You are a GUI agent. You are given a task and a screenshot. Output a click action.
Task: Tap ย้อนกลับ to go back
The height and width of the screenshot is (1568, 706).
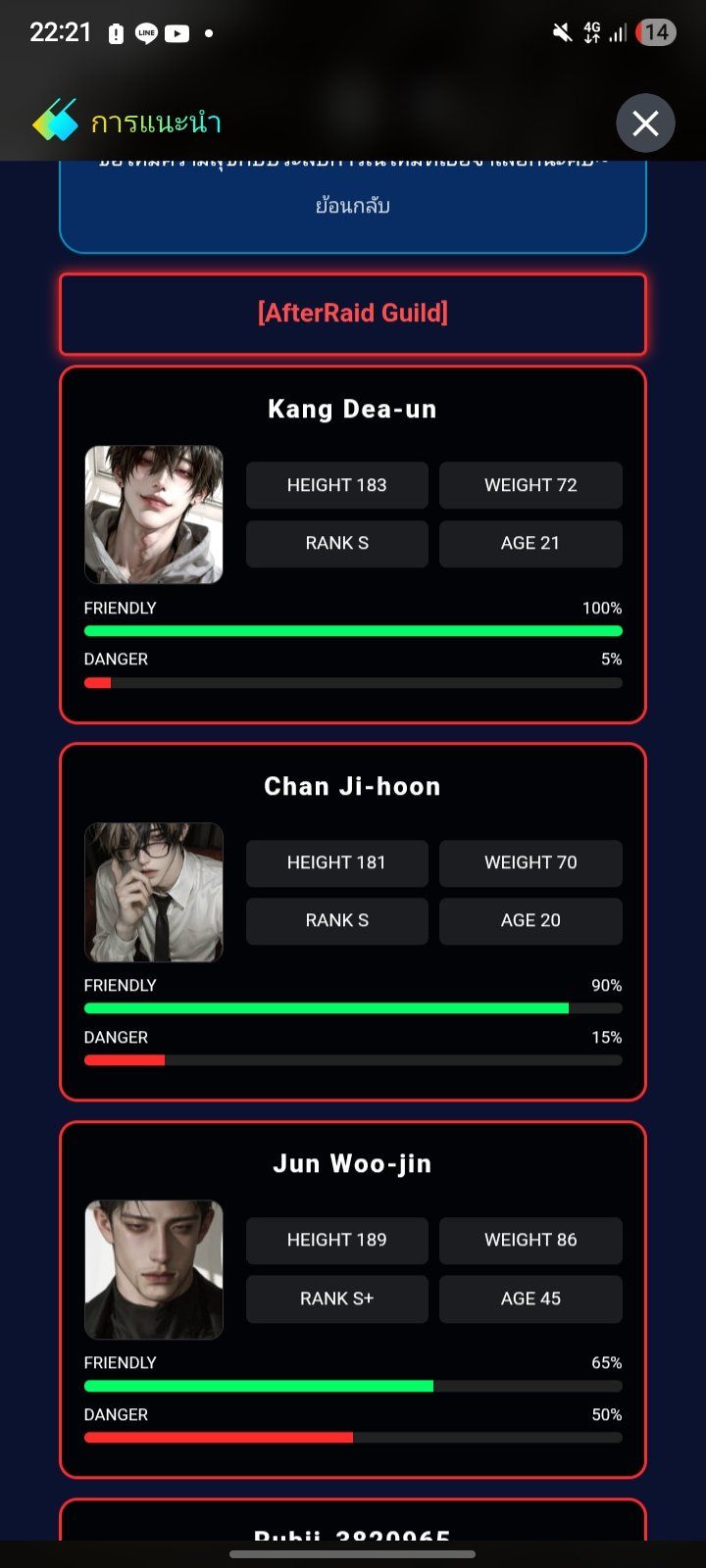click(353, 205)
